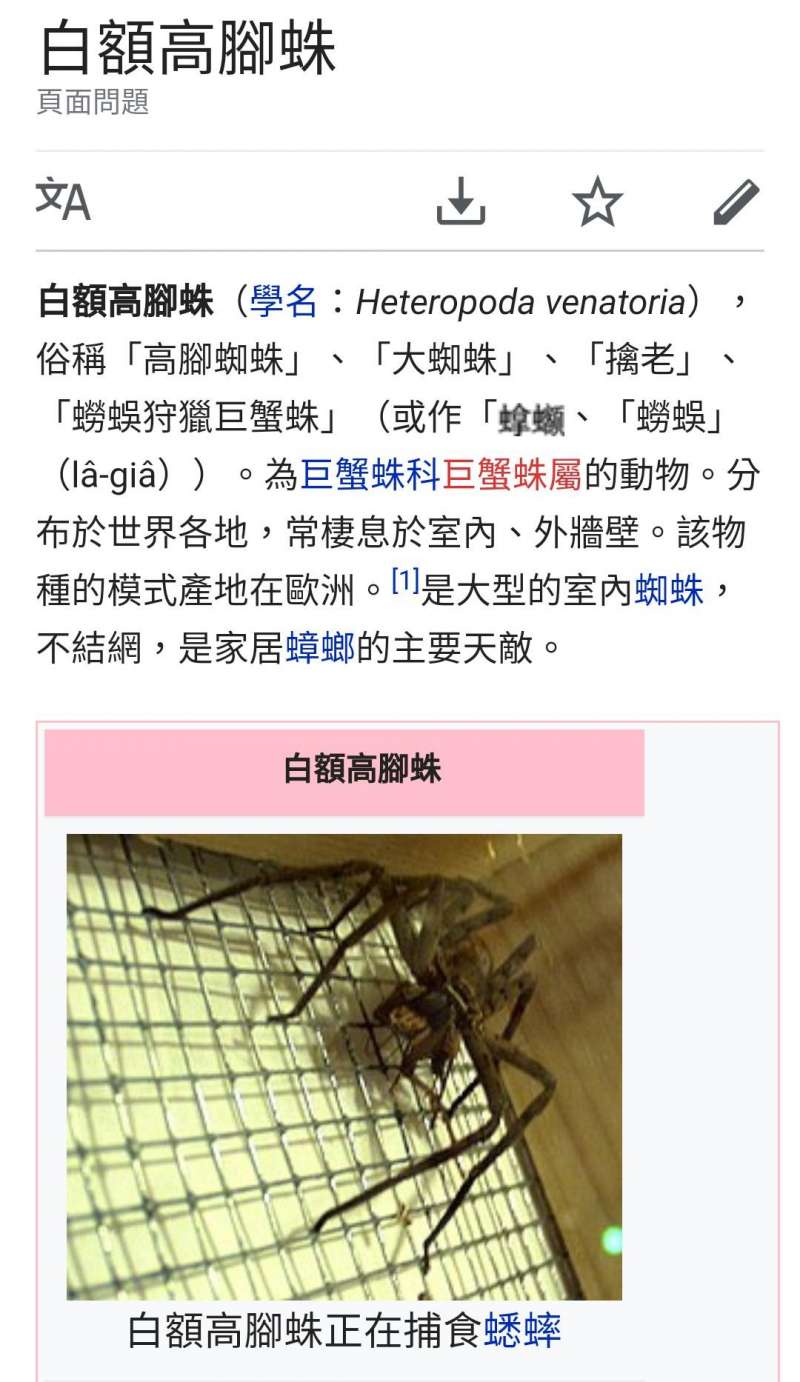Enlarge the spider photo

[344, 1066]
